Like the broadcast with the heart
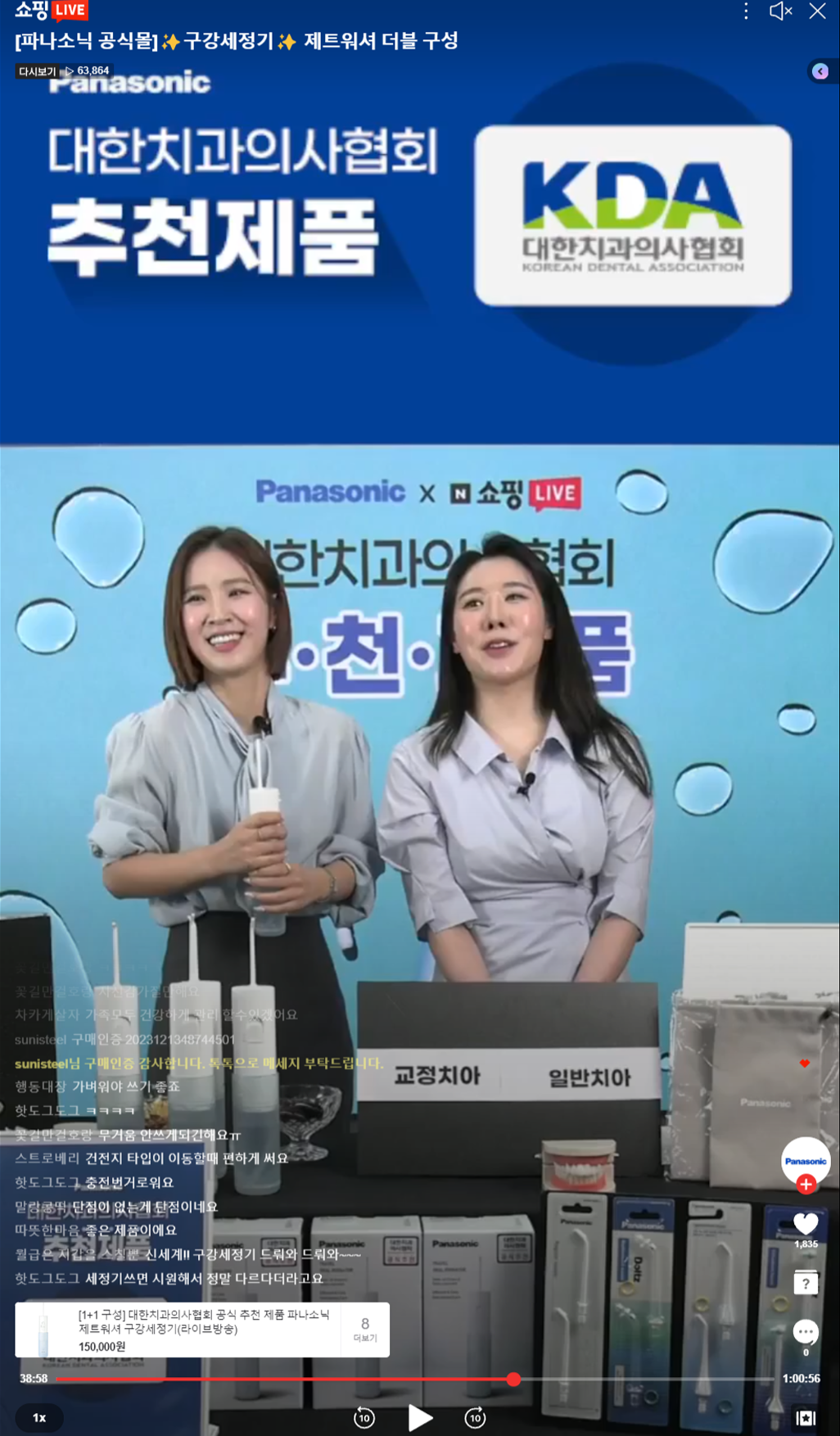The image size is (840, 1436). point(806,1225)
